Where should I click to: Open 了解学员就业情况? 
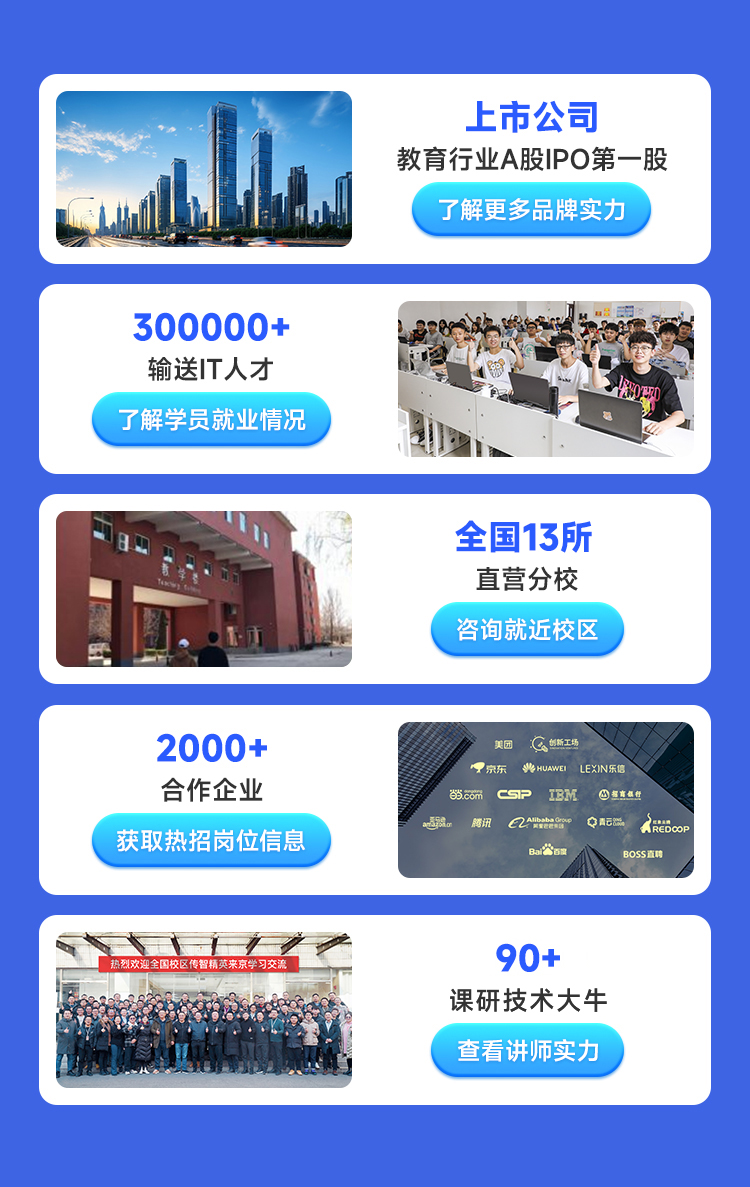[x=211, y=420]
